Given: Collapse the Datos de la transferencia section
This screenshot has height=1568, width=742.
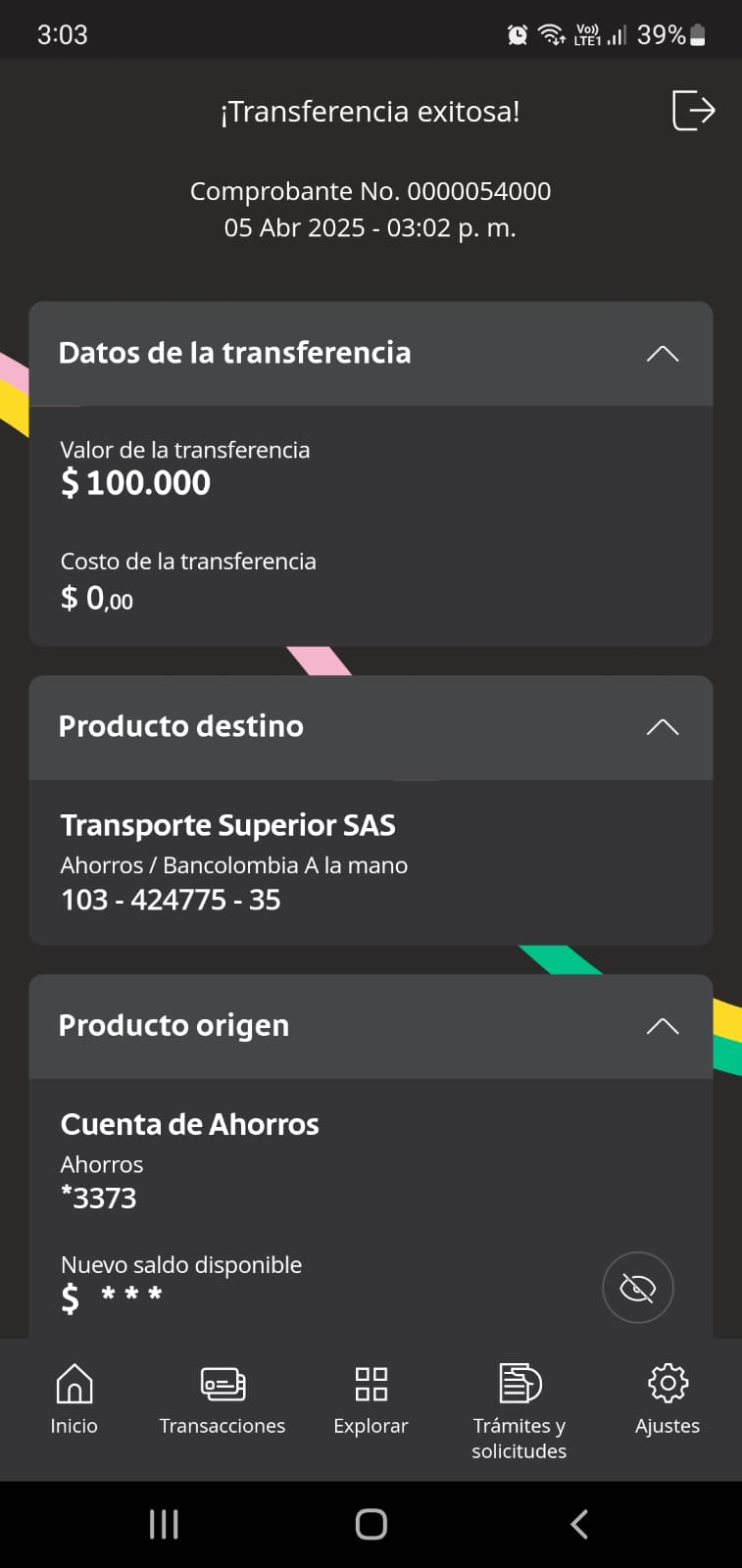Looking at the screenshot, I should (x=663, y=354).
